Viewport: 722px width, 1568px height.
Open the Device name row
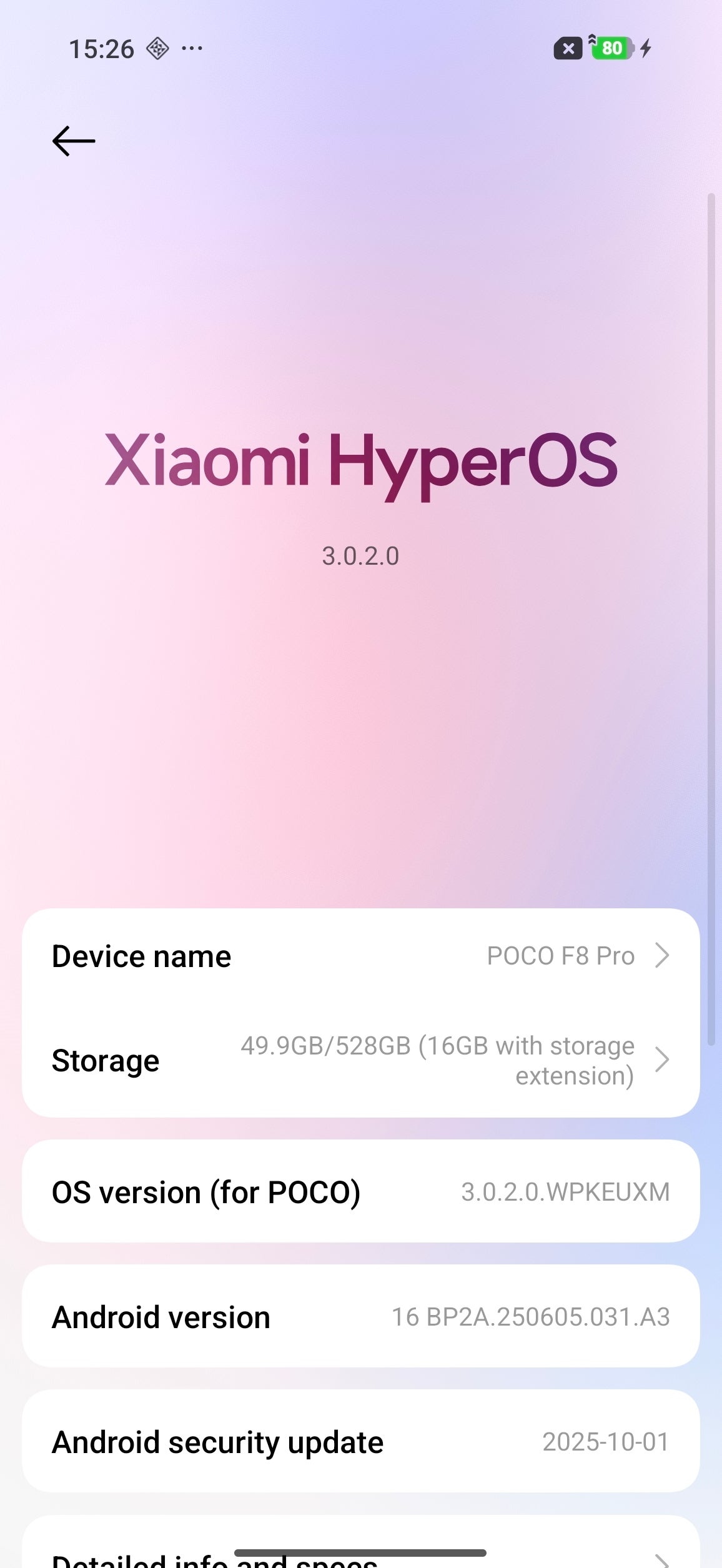click(360, 956)
